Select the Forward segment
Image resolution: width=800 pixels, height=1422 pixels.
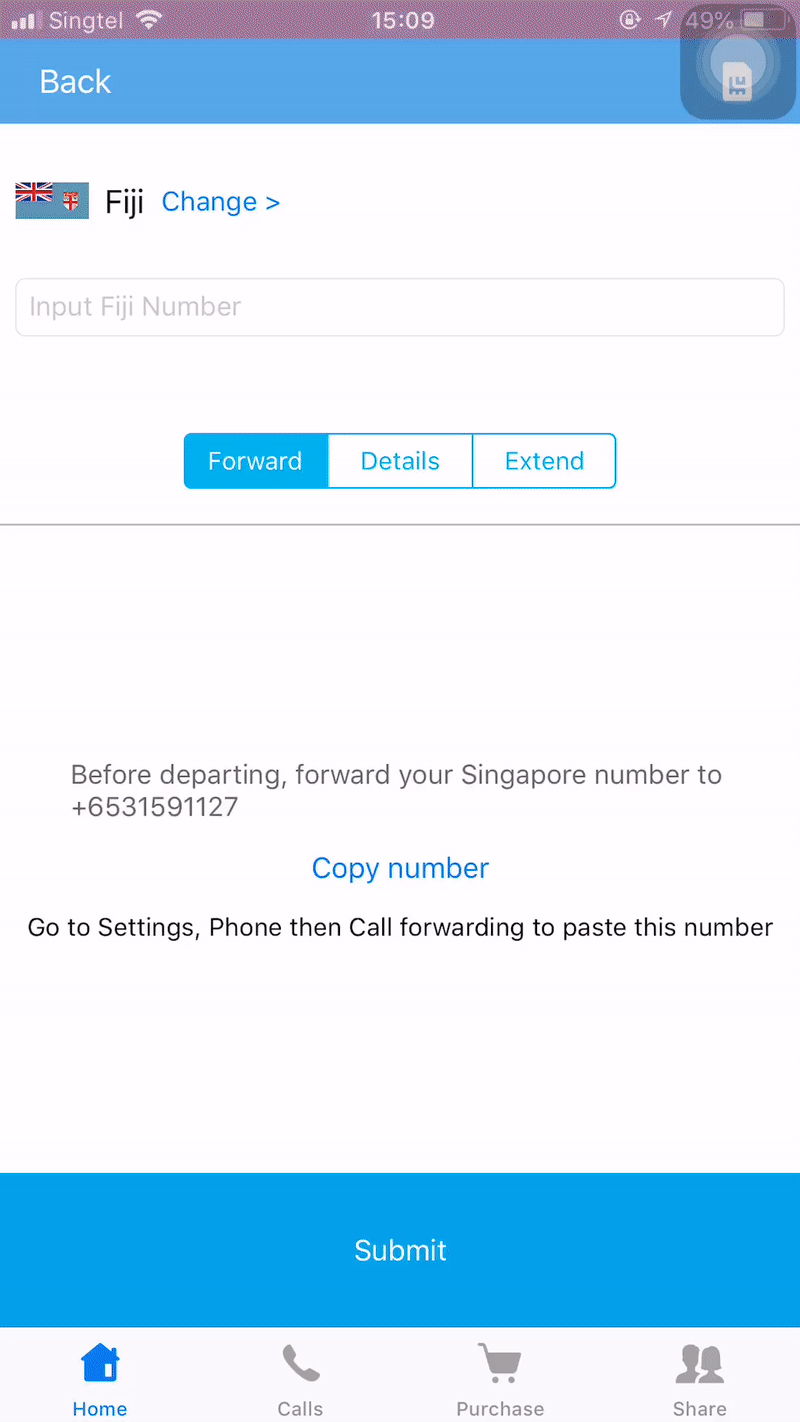click(256, 461)
